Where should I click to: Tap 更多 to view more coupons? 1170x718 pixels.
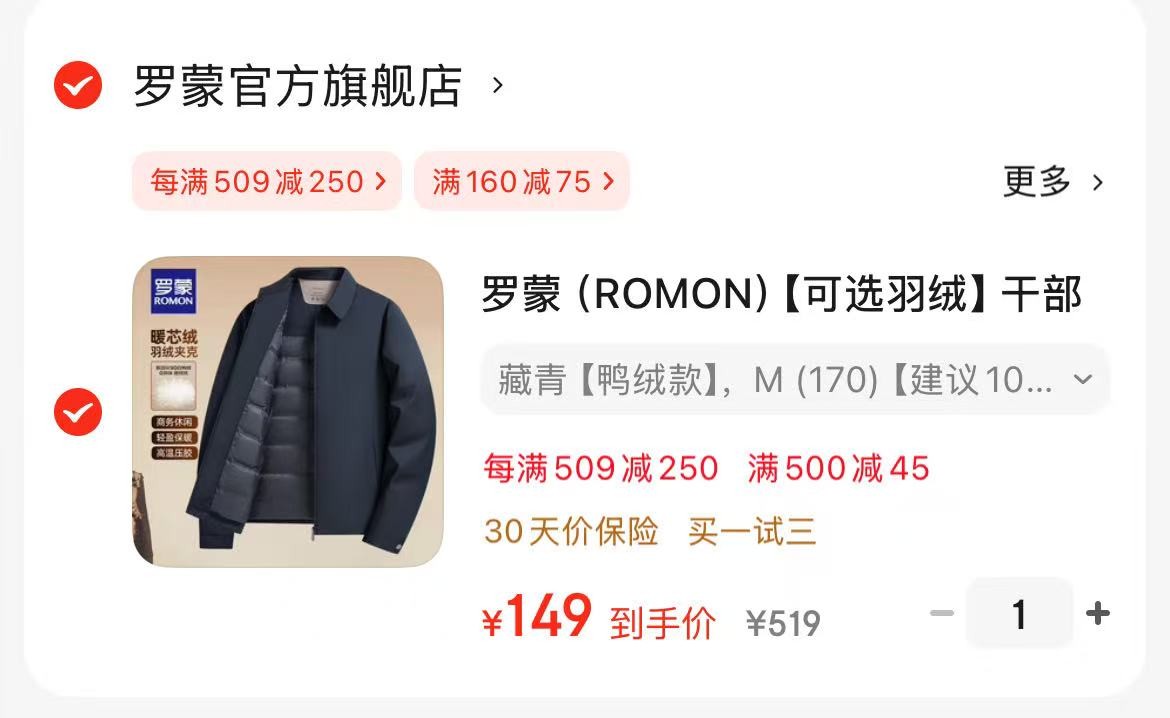(x=1052, y=182)
